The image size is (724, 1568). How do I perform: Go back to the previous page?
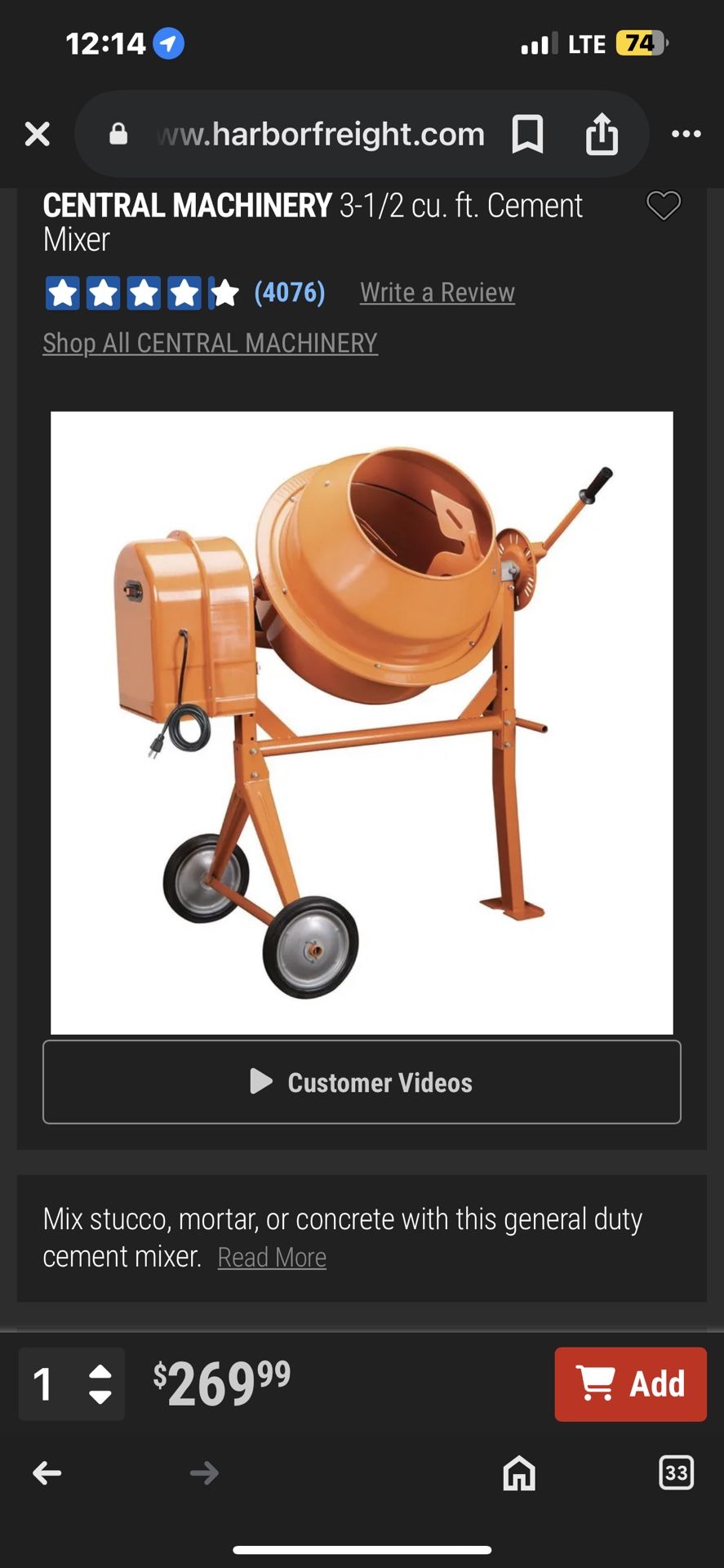click(47, 1473)
